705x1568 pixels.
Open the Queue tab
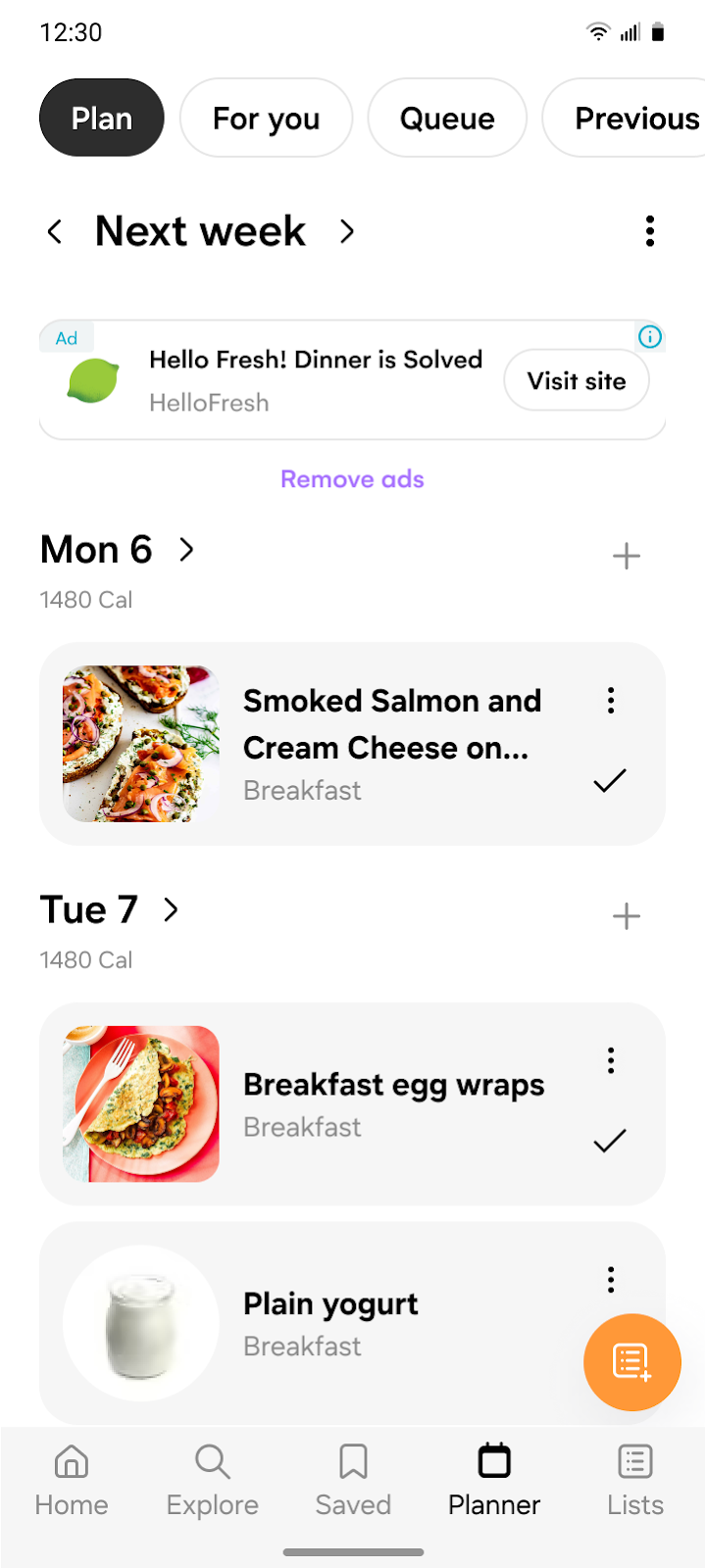tap(447, 118)
